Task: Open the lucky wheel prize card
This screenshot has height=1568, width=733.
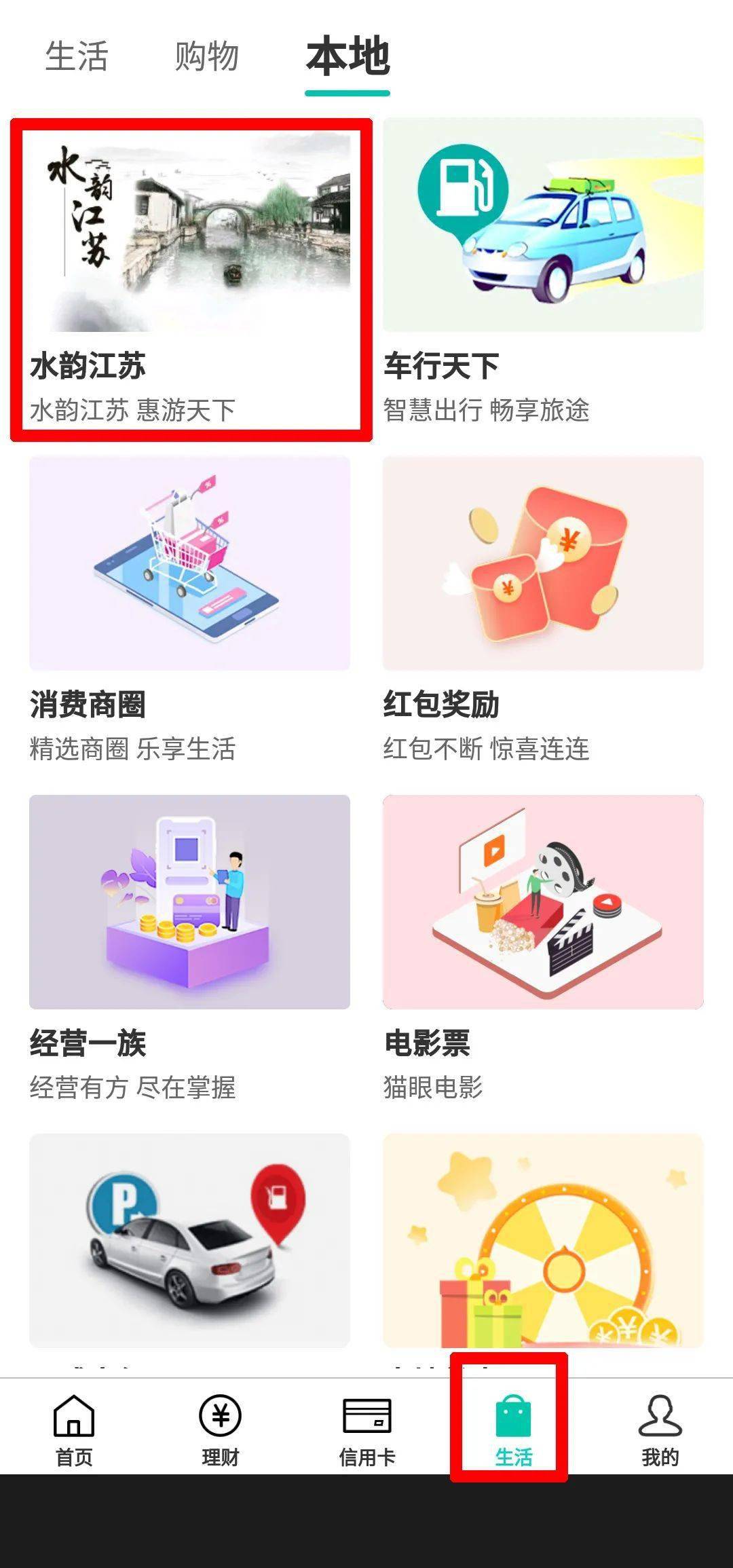Action: (543, 1241)
